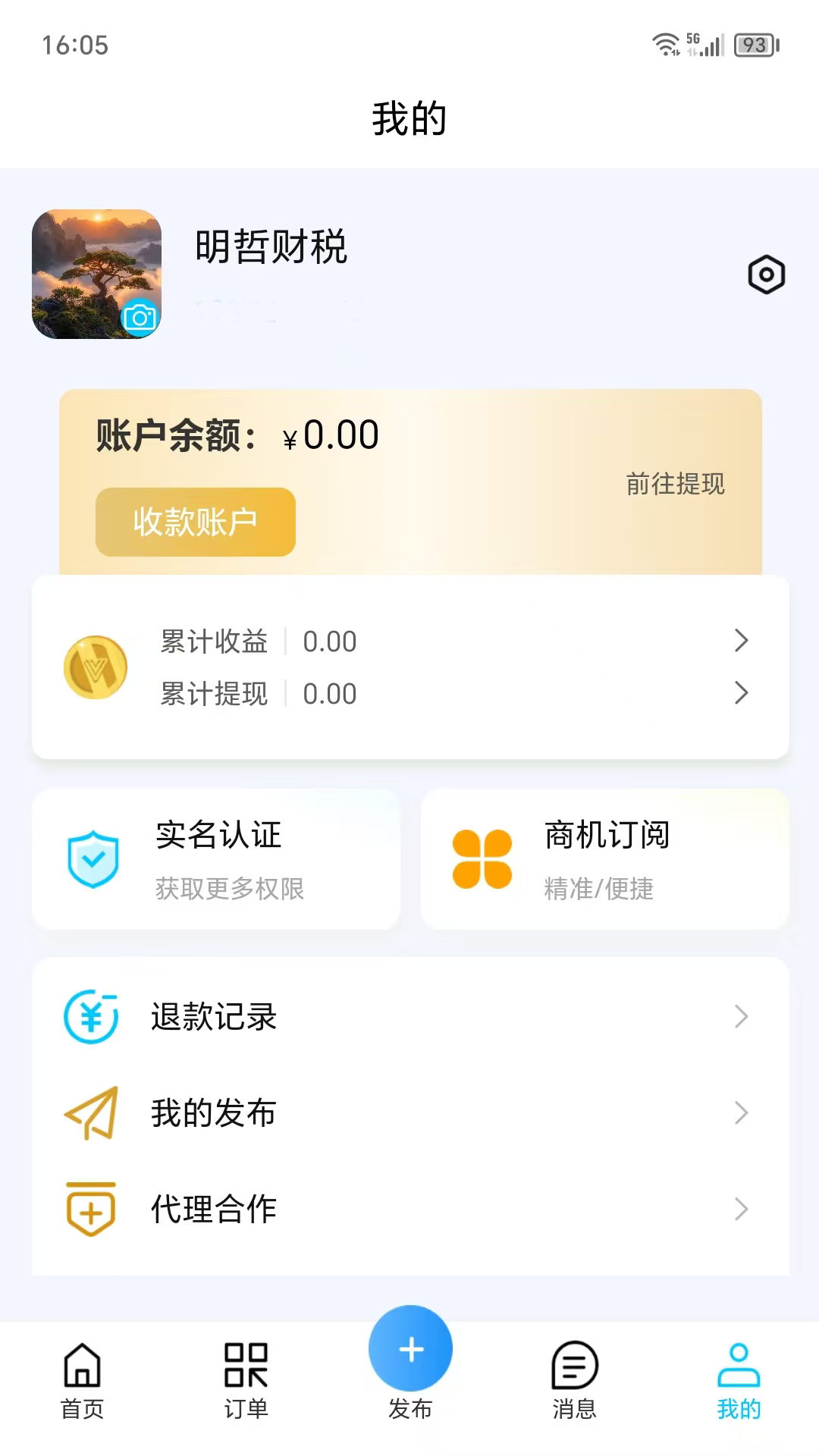Screen dimensions: 819x1456
Task: Click the gold coin icon beside 累计收益
Action: point(95,666)
